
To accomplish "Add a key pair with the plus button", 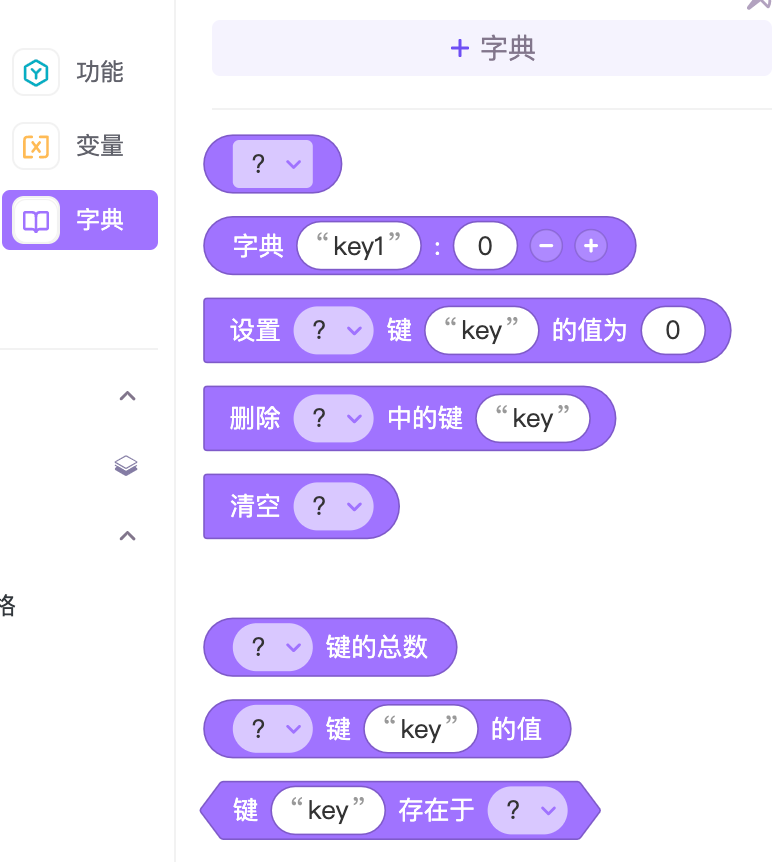I will pos(591,246).
